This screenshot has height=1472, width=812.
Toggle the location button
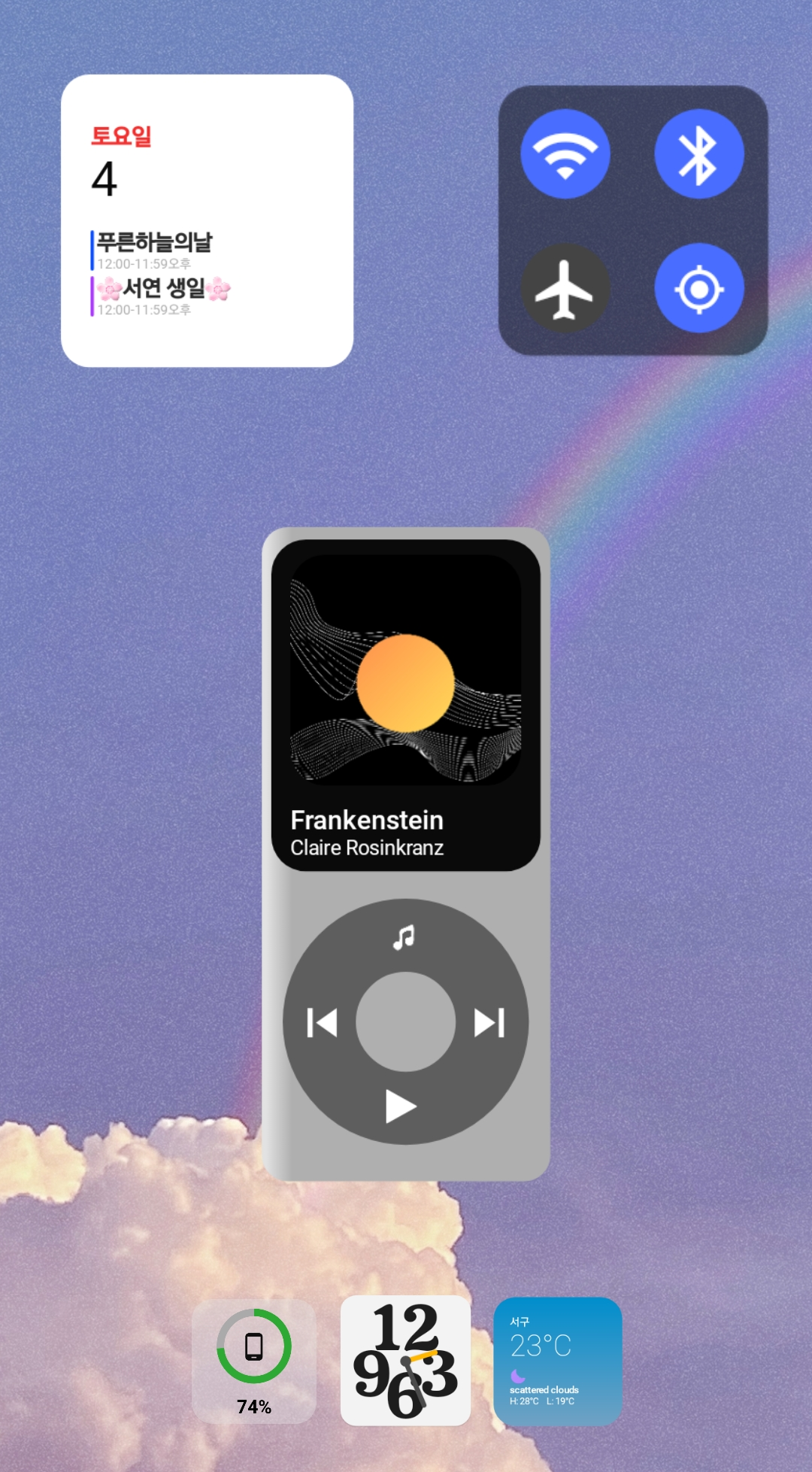point(698,288)
